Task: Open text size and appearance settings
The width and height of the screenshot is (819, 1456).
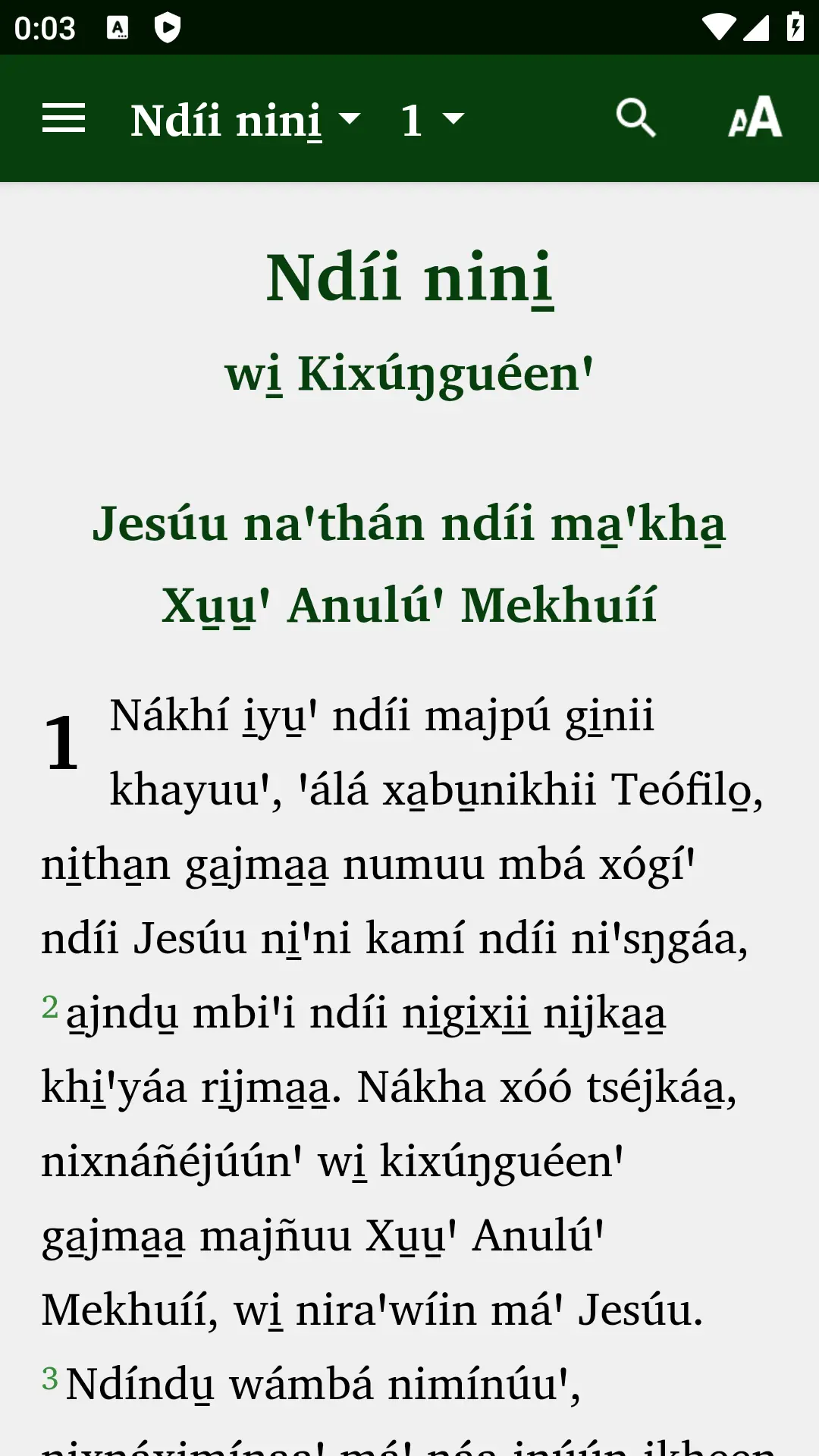Action: [x=755, y=119]
